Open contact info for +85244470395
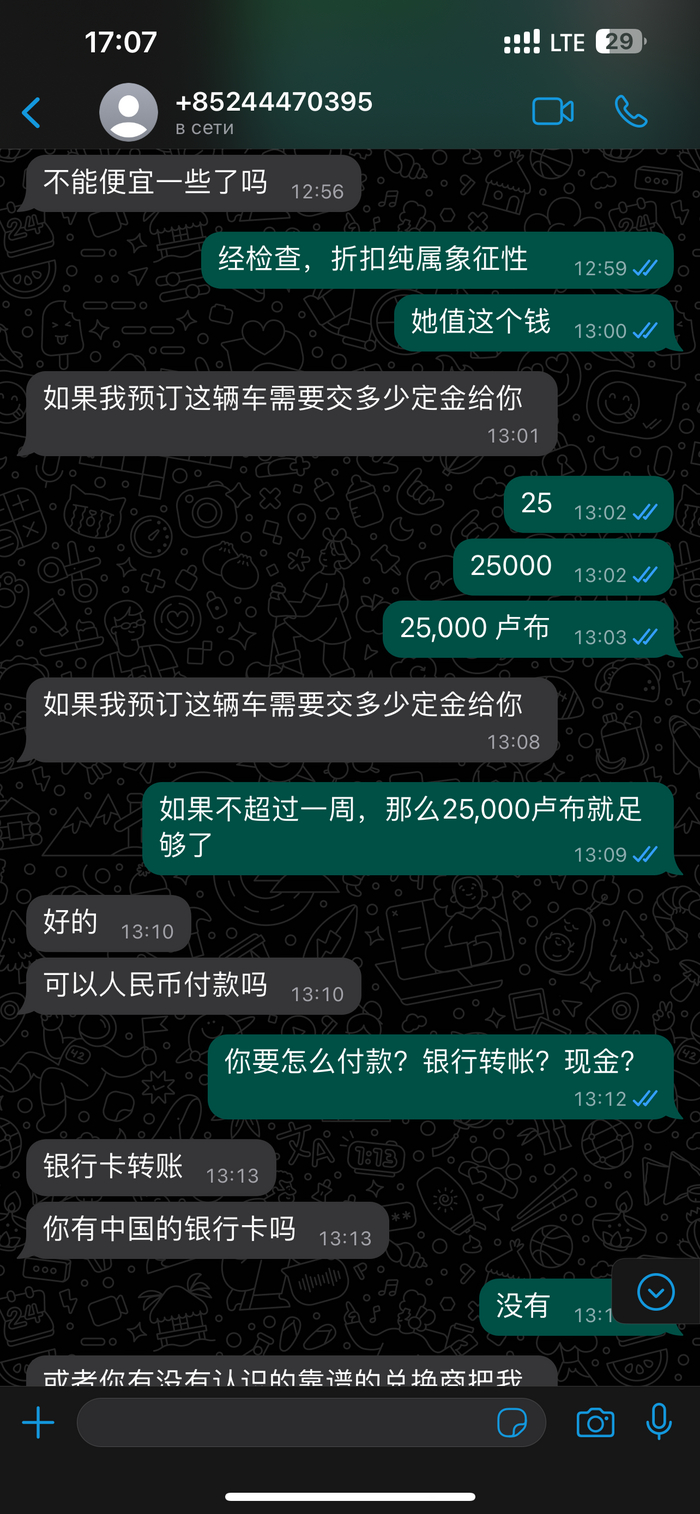This screenshot has width=700, height=1514. point(272,112)
